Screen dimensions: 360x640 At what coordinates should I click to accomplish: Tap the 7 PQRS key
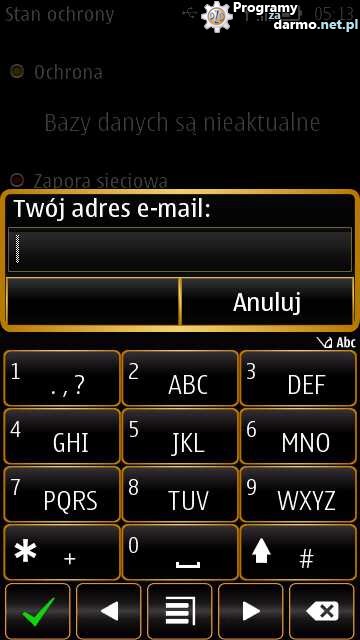click(x=62, y=494)
